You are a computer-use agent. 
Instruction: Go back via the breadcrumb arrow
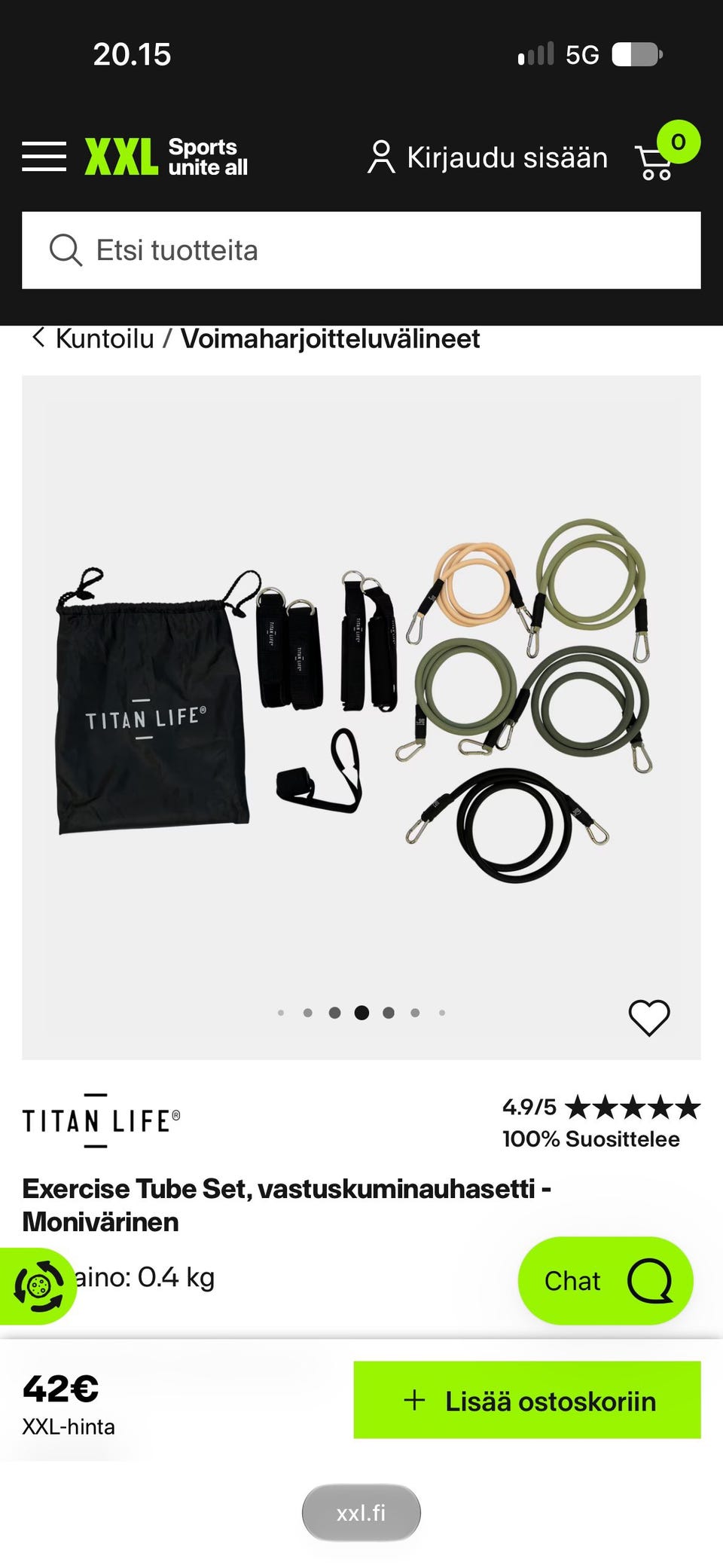(x=38, y=338)
